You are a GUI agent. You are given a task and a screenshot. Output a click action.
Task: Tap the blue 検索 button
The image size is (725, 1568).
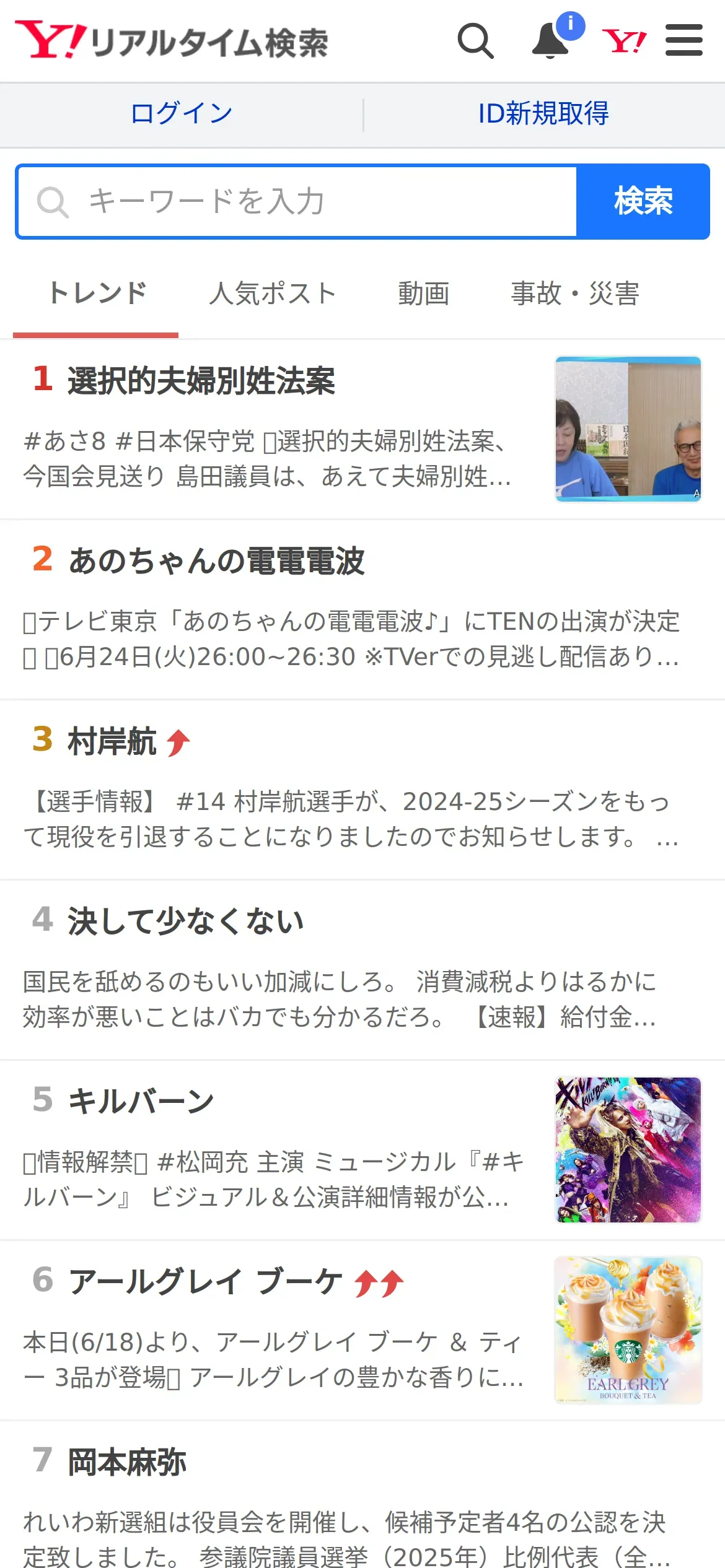click(x=643, y=202)
